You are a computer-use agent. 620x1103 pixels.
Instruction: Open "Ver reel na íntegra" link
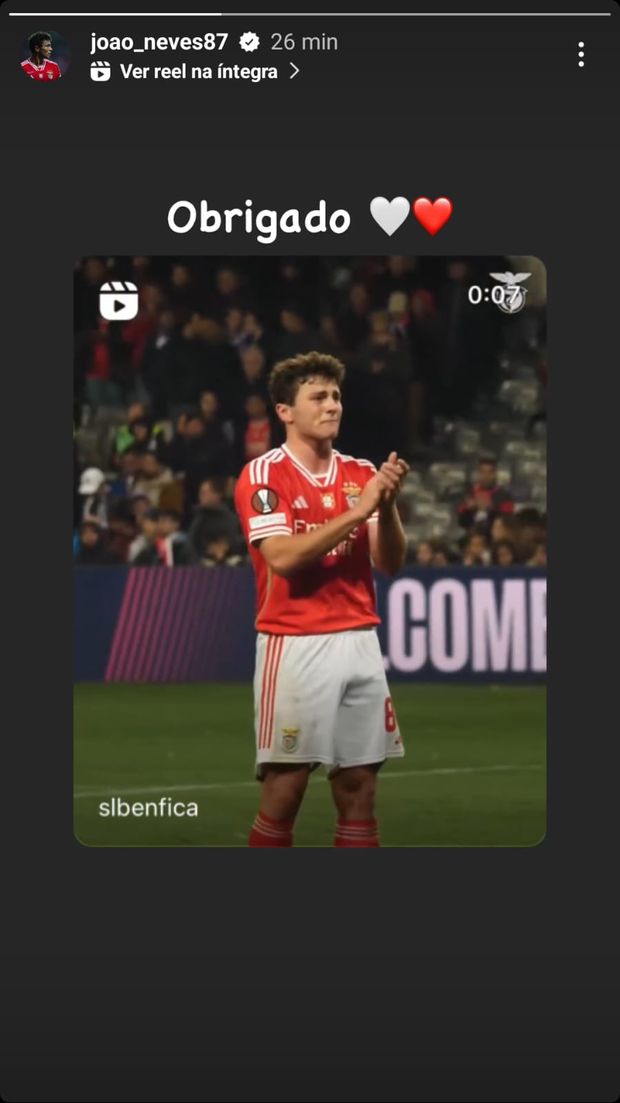(x=198, y=72)
